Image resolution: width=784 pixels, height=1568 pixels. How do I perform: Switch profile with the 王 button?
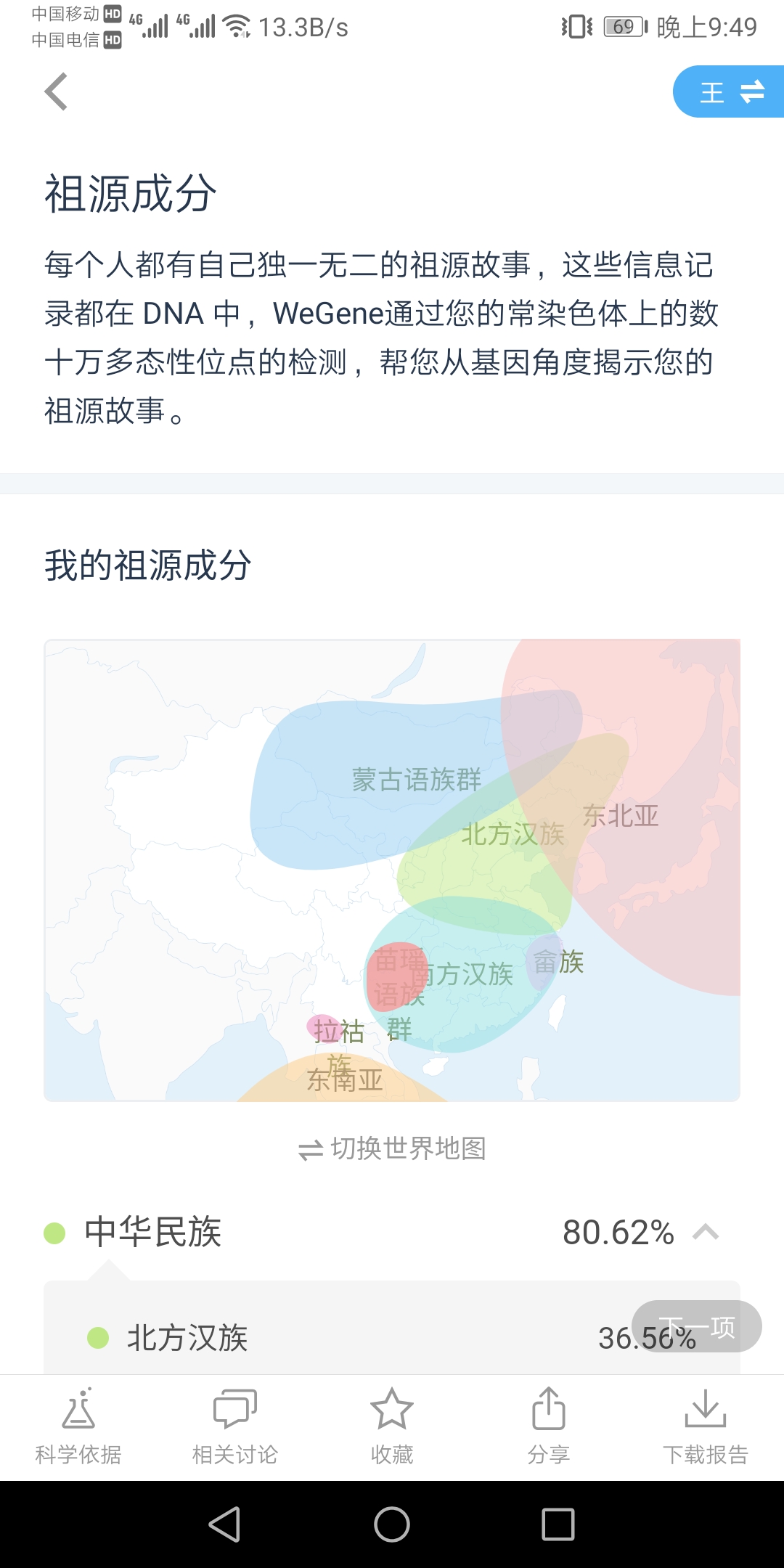(729, 91)
